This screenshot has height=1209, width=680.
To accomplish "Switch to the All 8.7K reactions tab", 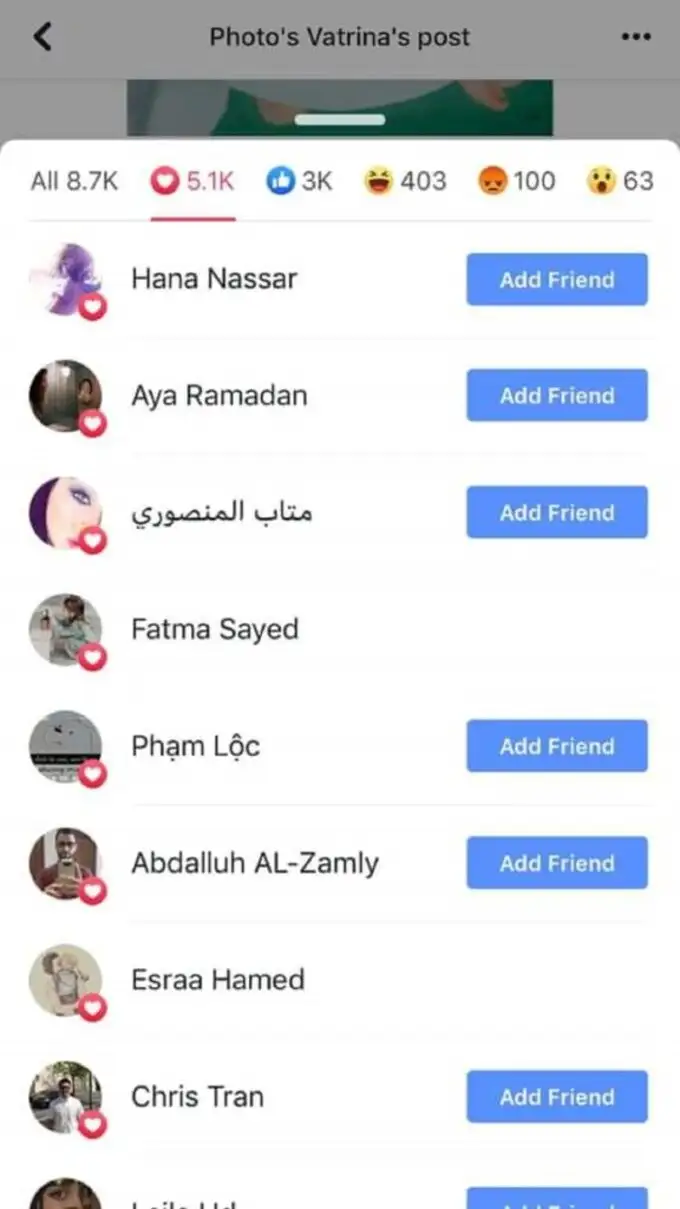I will click(x=74, y=181).
